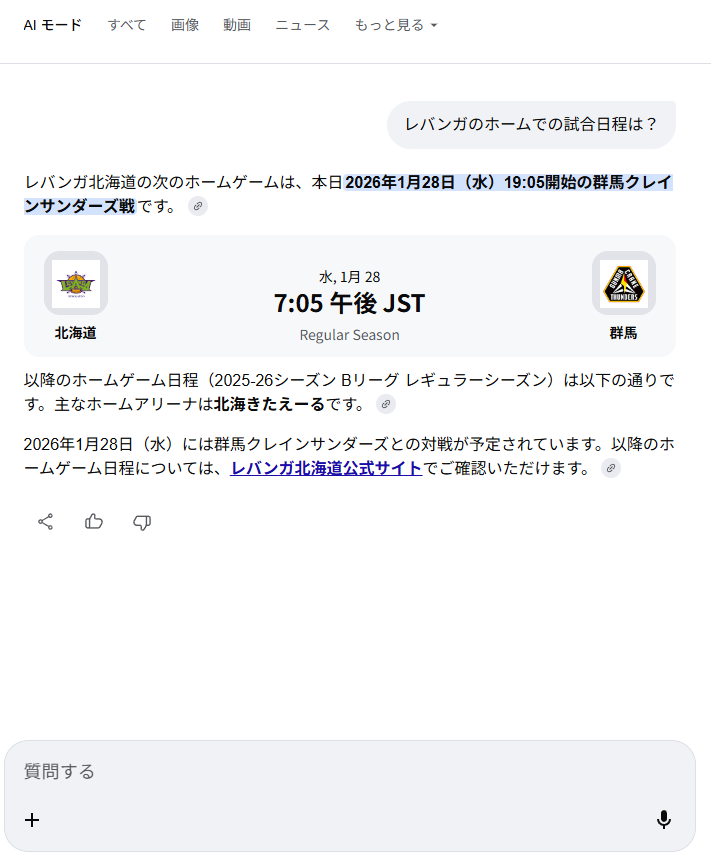Give the answer a thumbs up
This screenshot has width=711, height=861.
tap(94, 522)
